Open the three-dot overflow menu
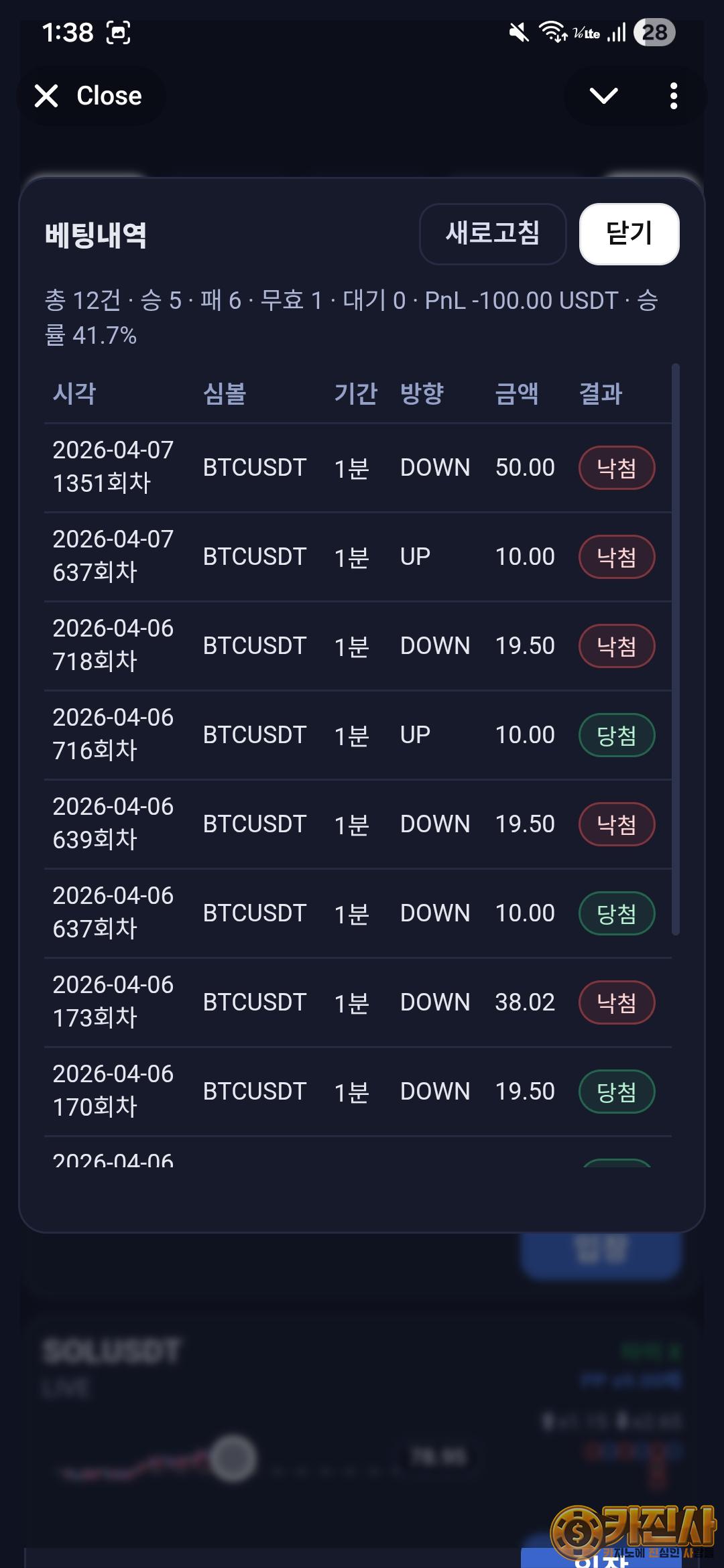724x1568 pixels. (673, 96)
